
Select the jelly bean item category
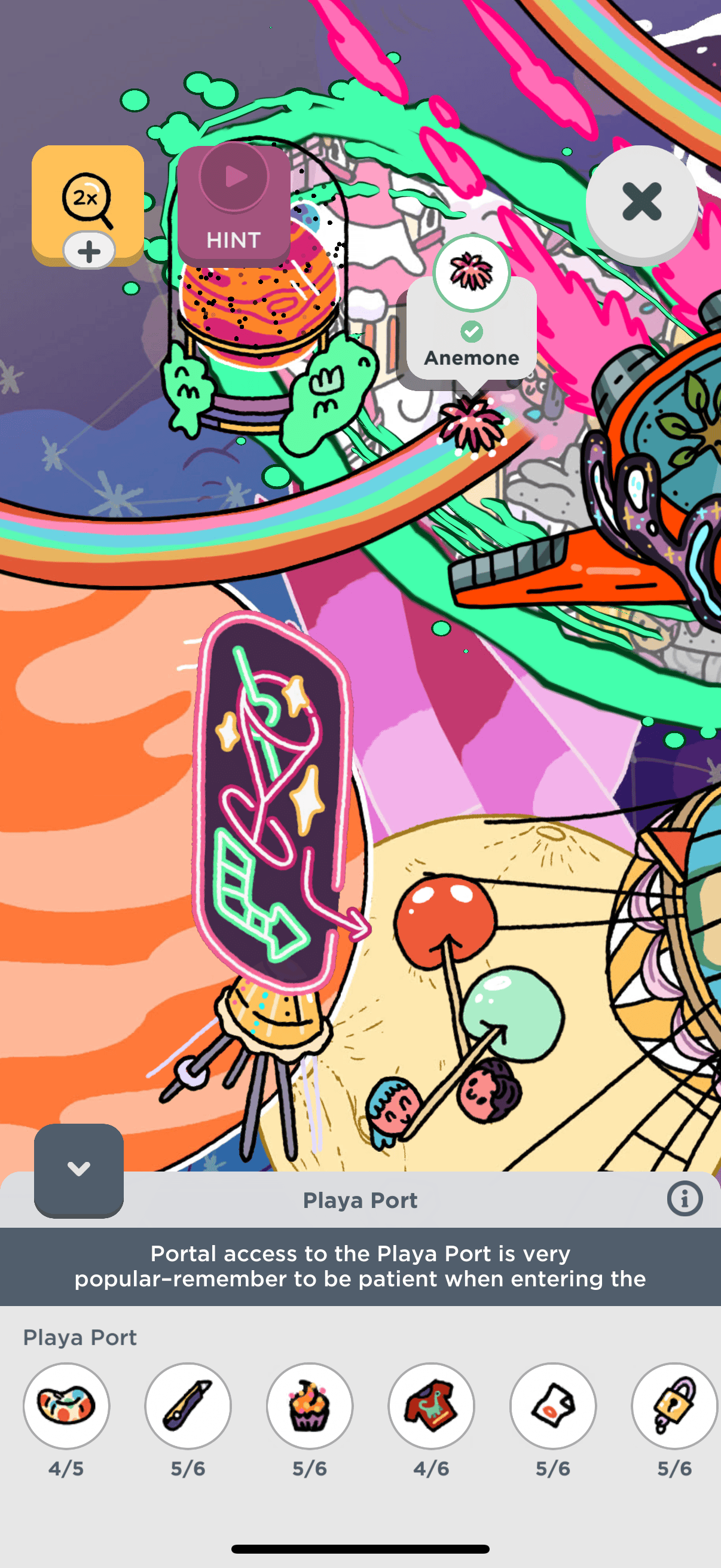[x=66, y=1405]
